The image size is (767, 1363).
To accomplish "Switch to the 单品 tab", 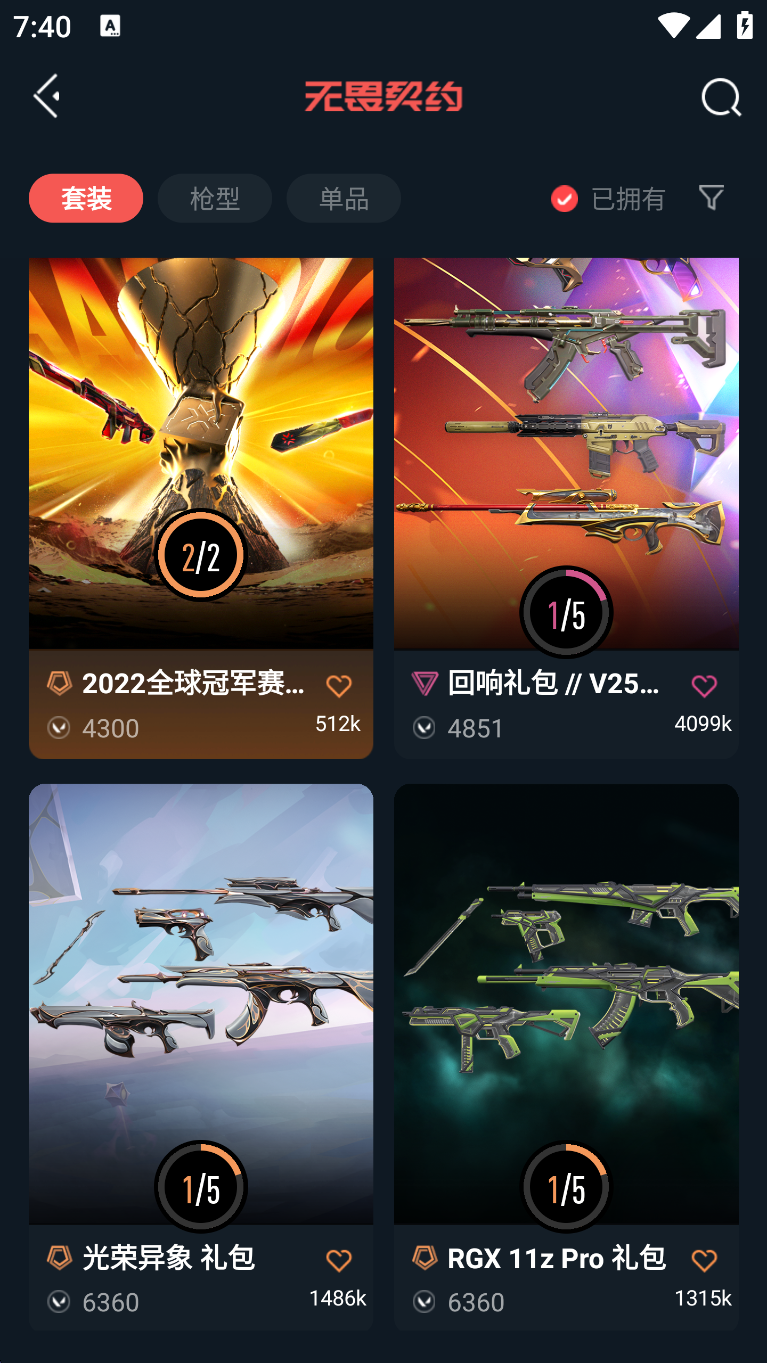I will 343,198.
